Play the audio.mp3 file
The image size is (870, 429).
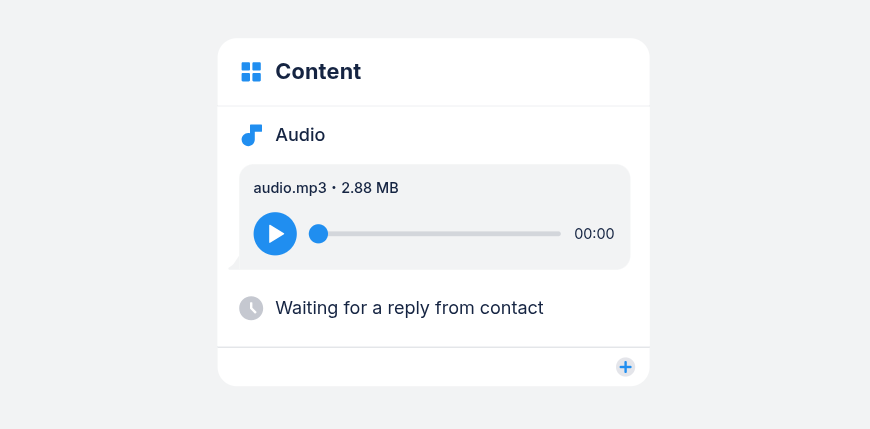coord(275,234)
